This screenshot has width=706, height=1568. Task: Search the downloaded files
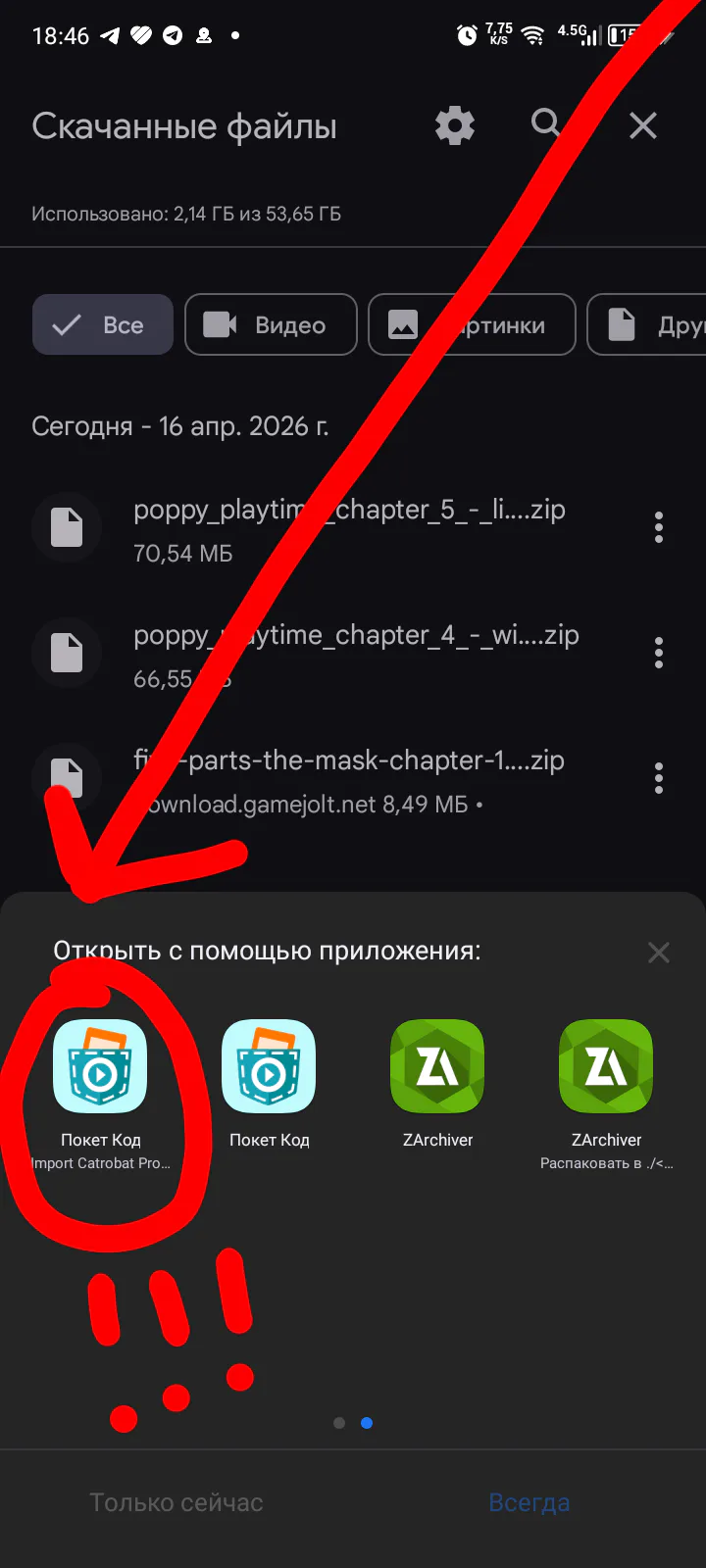(x=545, y=123)
